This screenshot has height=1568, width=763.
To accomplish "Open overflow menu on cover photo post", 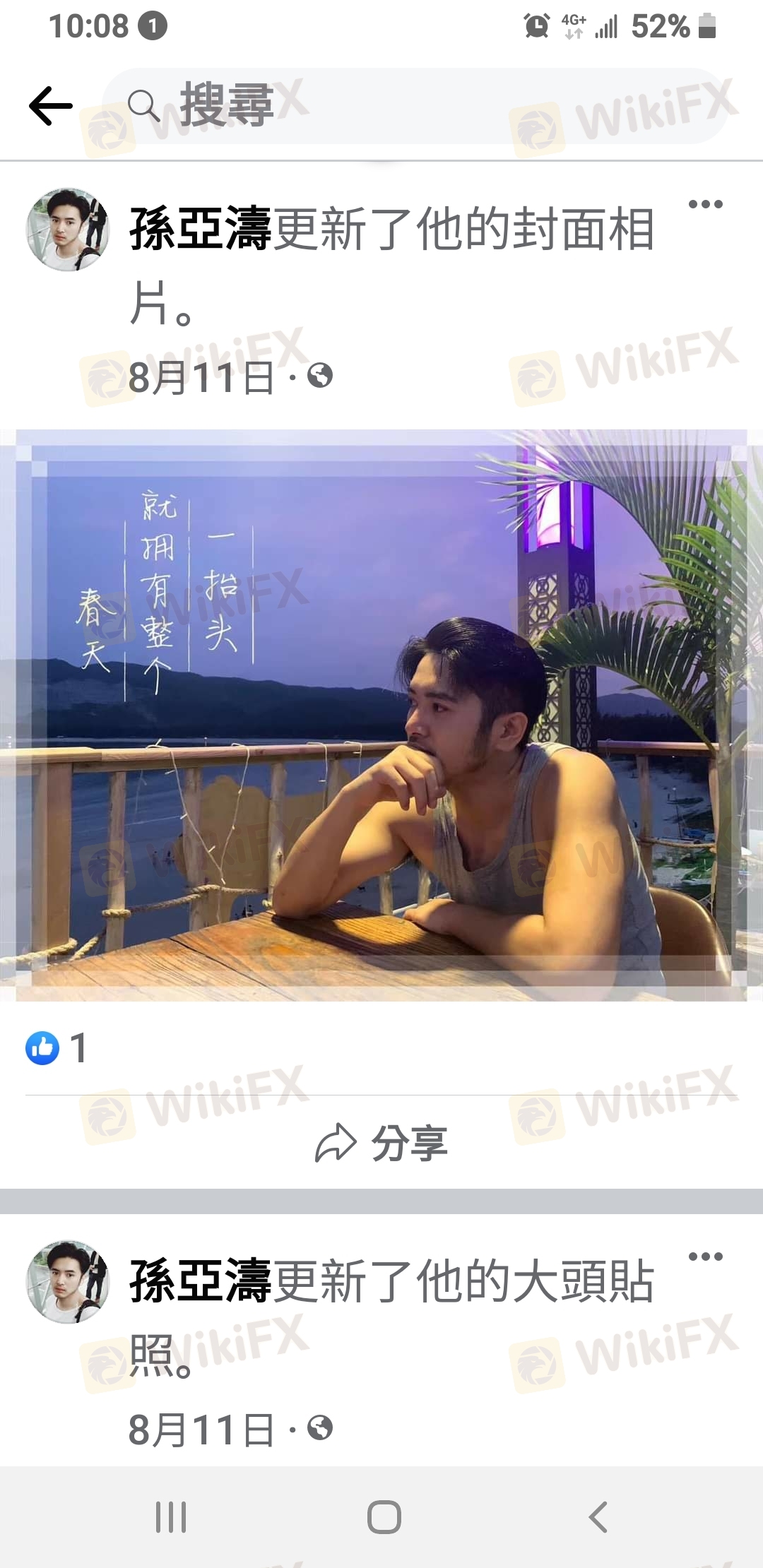I will coord(705,205).
